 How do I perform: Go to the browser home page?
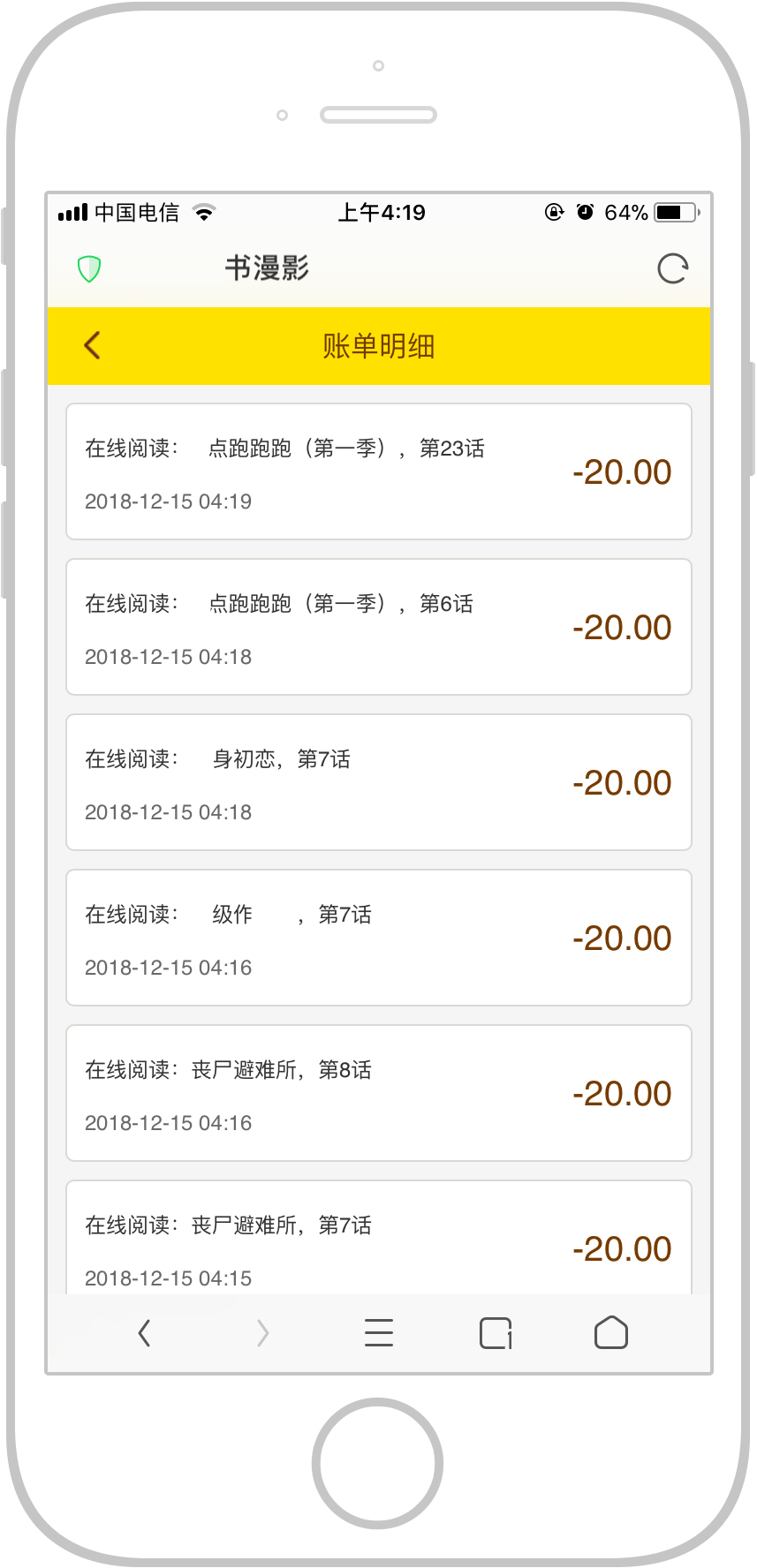(x=611, y=1332)
